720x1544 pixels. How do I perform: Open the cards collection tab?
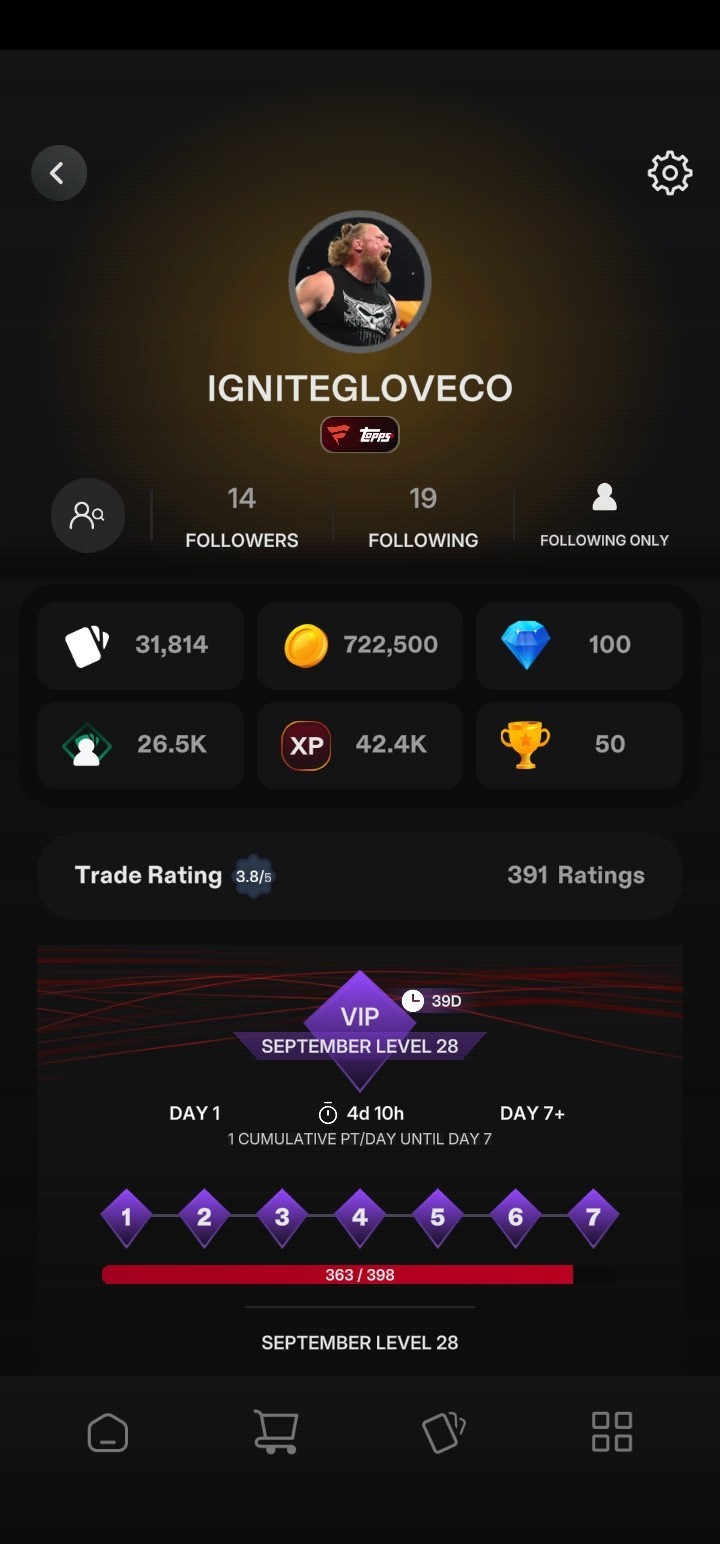tap(444, 1432)
